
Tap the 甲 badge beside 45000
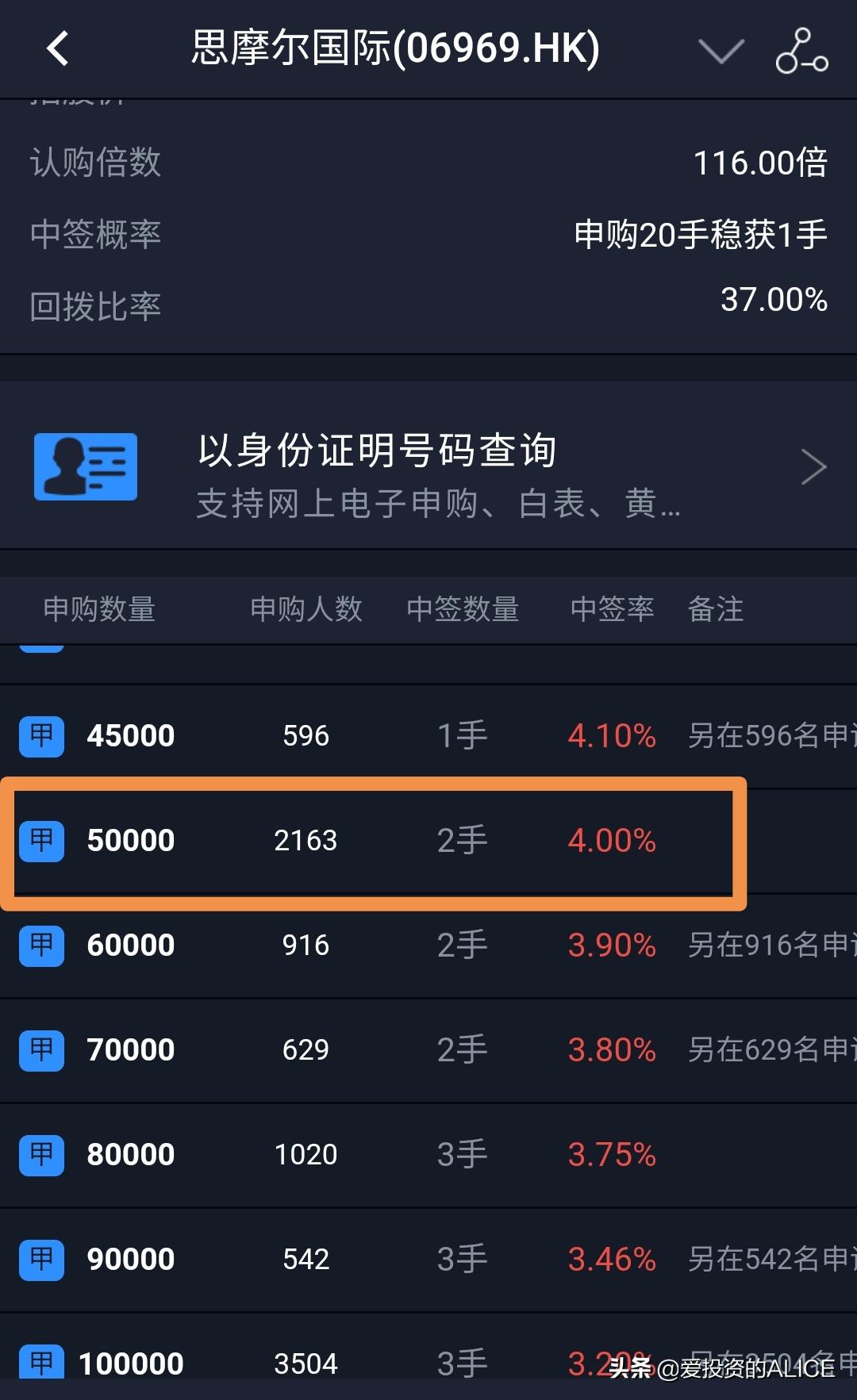40,735
